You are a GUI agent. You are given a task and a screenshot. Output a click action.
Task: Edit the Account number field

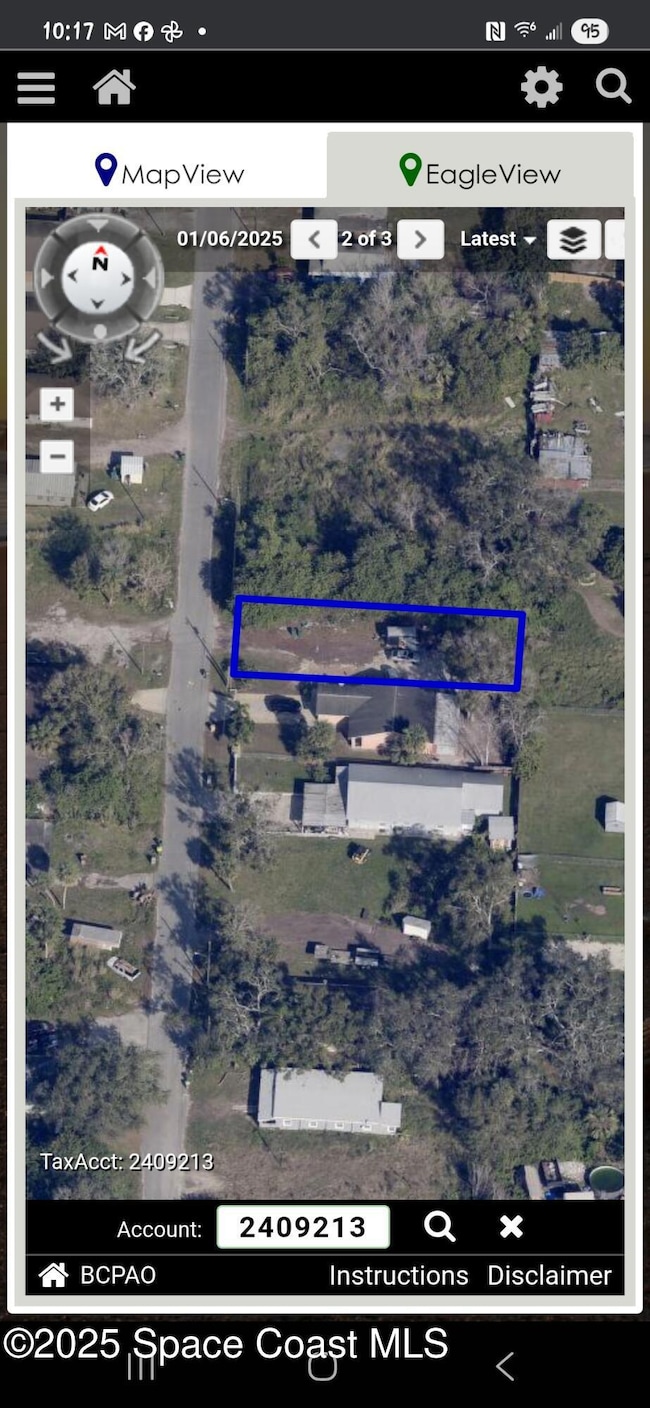(x=303, y=1227)
